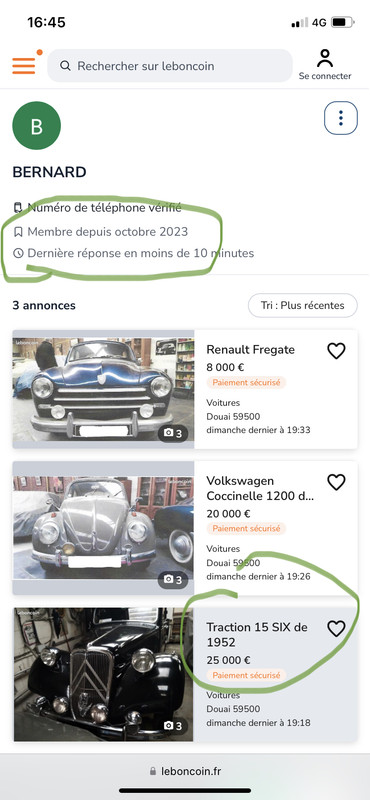Change the Tri : Plus récentes sort order

[x=303, y=306]
